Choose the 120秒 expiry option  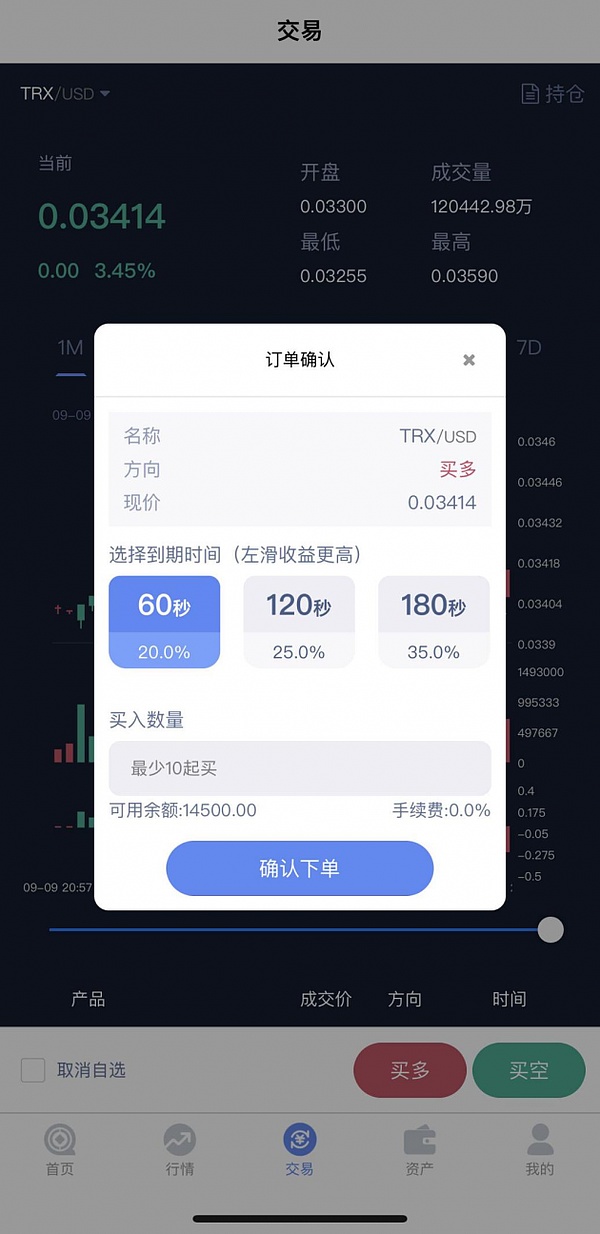pos(299,621)
